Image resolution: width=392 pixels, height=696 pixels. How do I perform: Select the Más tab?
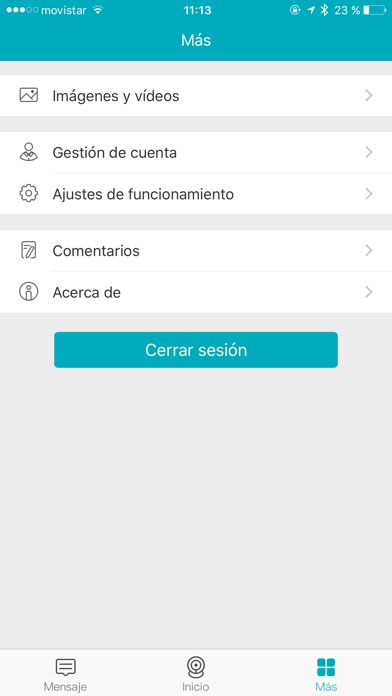[326, 674]
